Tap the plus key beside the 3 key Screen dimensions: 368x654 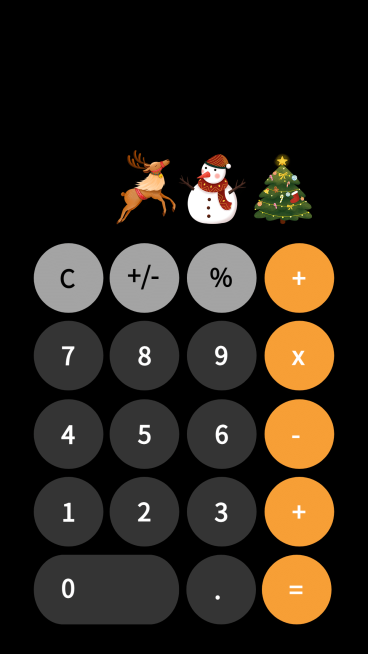[299, 511]
